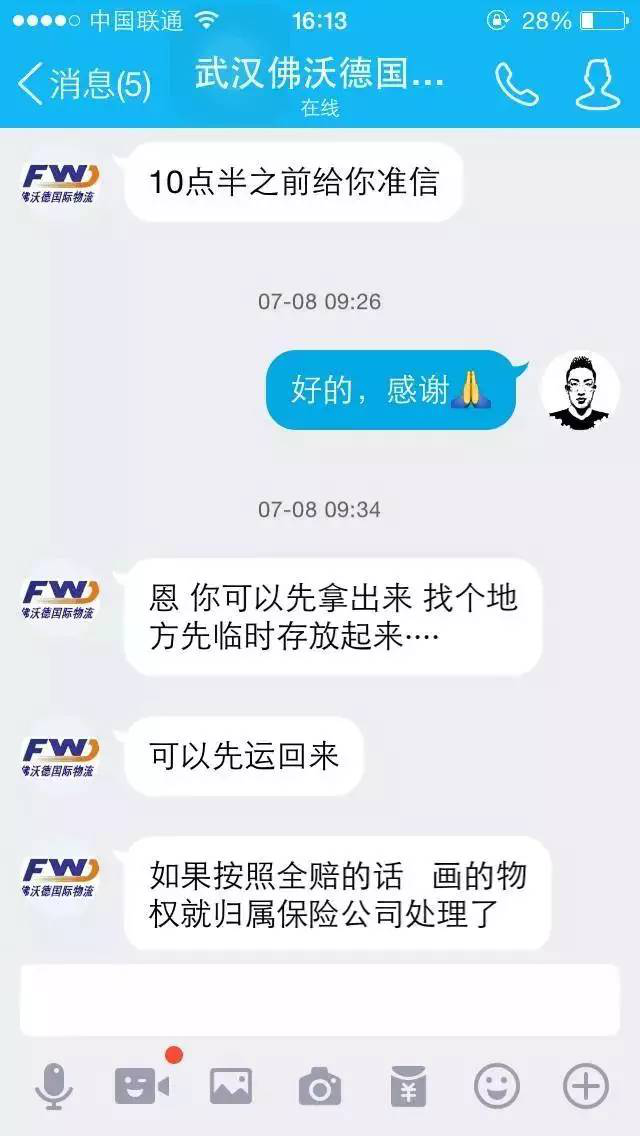Viewport: 640px width, 1136px height.
Task: Start a video chat
Action: 142,1085
